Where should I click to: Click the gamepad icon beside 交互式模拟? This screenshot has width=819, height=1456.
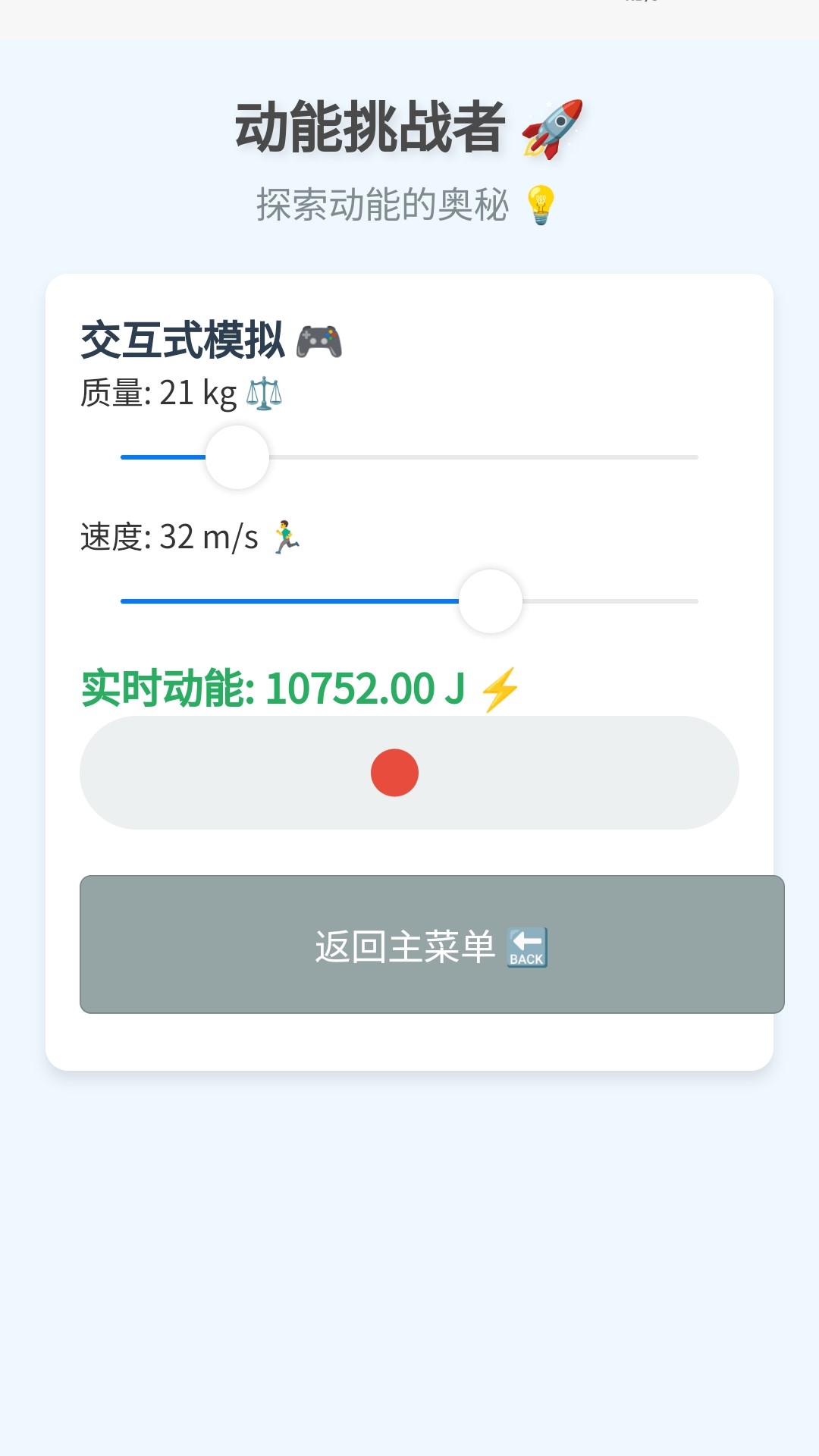point(318,343)
